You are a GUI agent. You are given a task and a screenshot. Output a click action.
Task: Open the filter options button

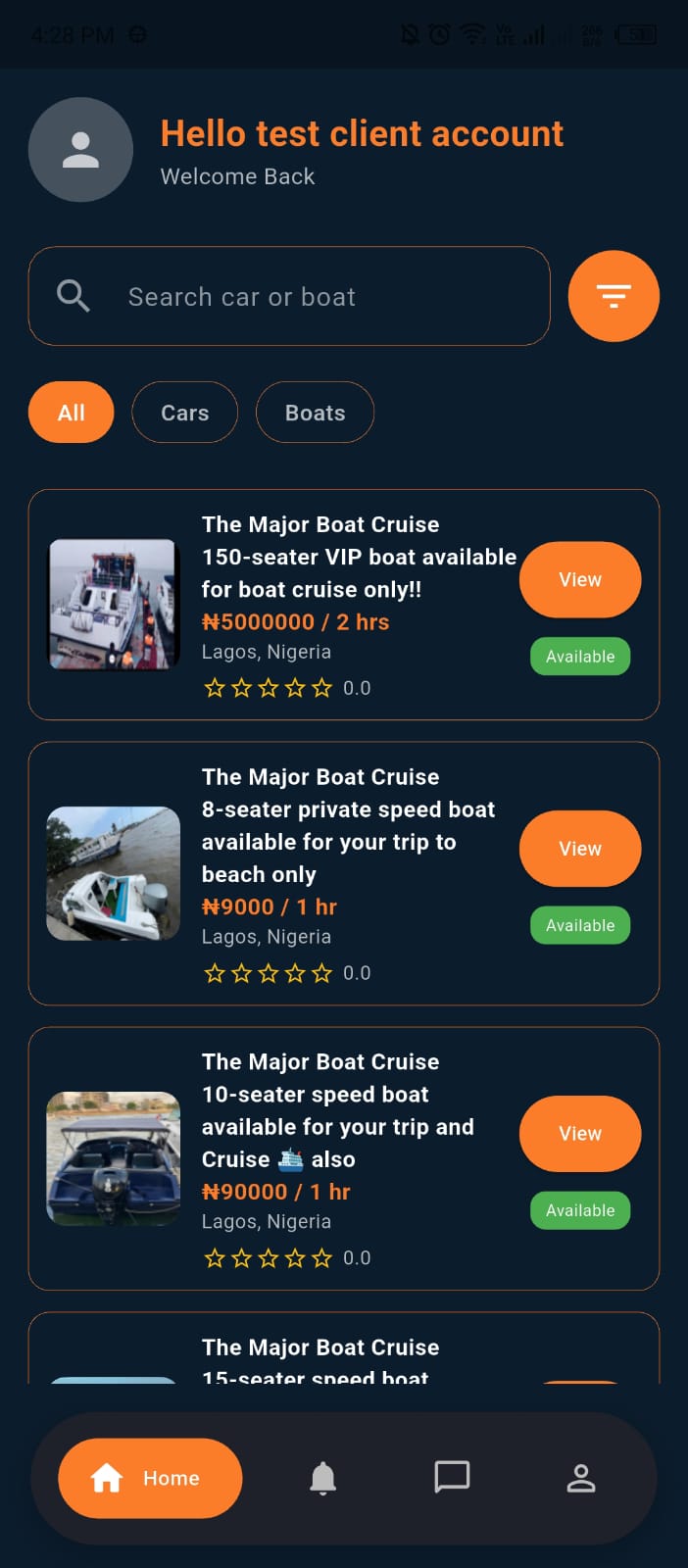pos(613,296)
